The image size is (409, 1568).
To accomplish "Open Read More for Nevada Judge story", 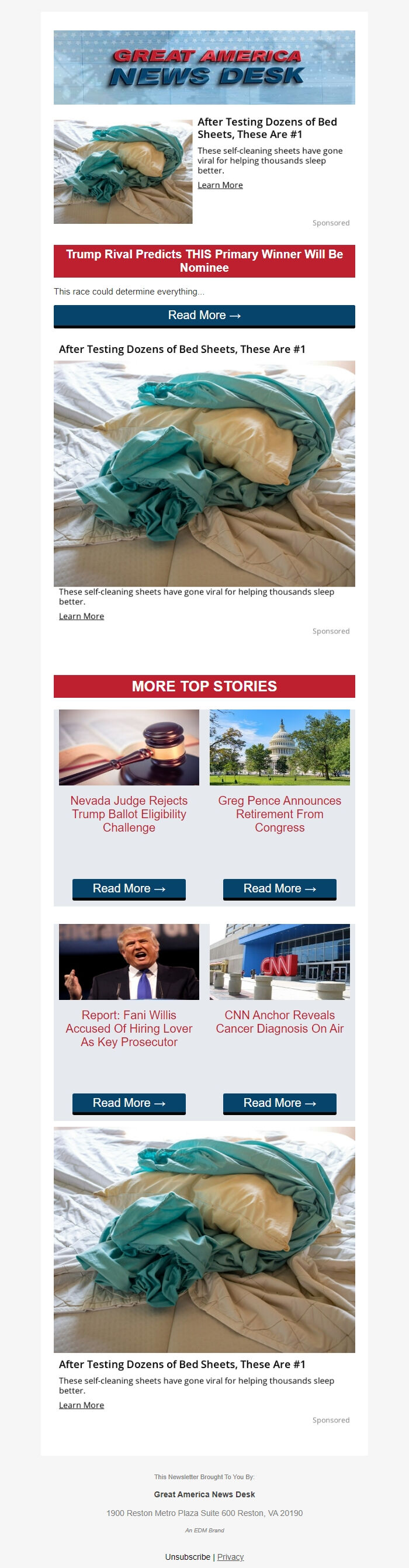I will click(129, 888).
